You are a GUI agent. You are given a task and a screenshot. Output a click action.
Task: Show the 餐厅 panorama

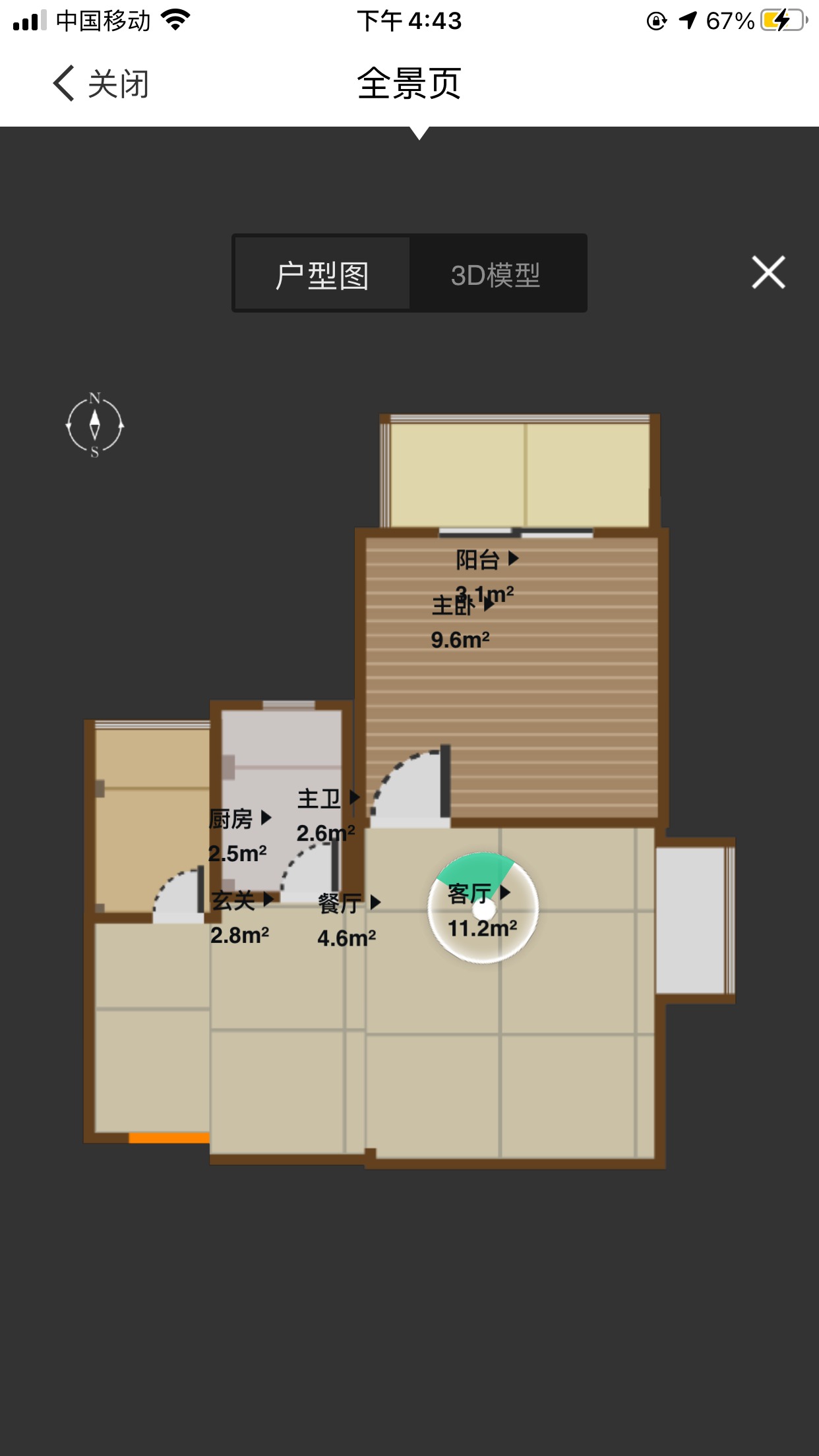[x=348, y=903]
